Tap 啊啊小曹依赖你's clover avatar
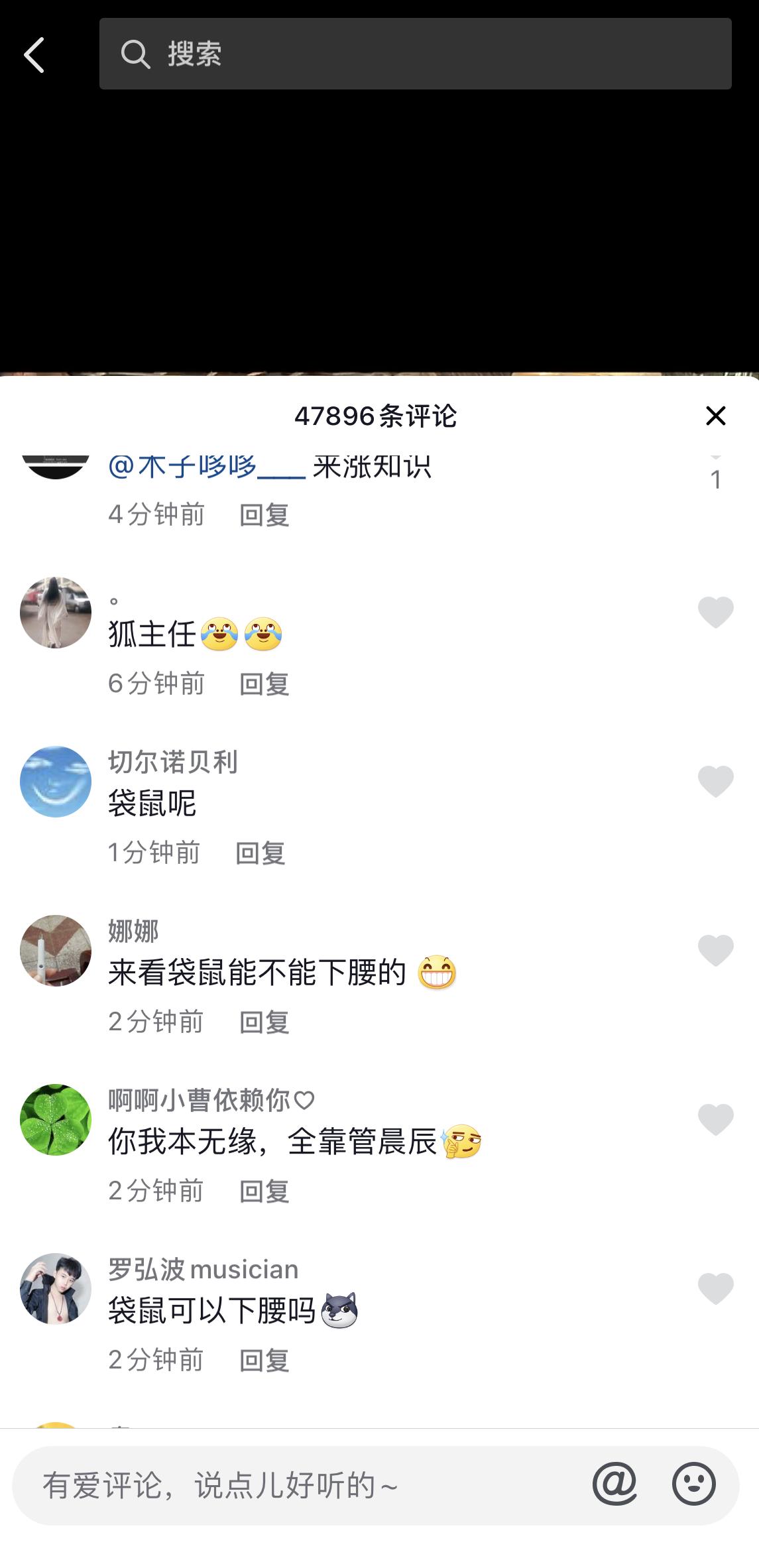Viewport: 759px width, 1568px height. (55, 1120)
